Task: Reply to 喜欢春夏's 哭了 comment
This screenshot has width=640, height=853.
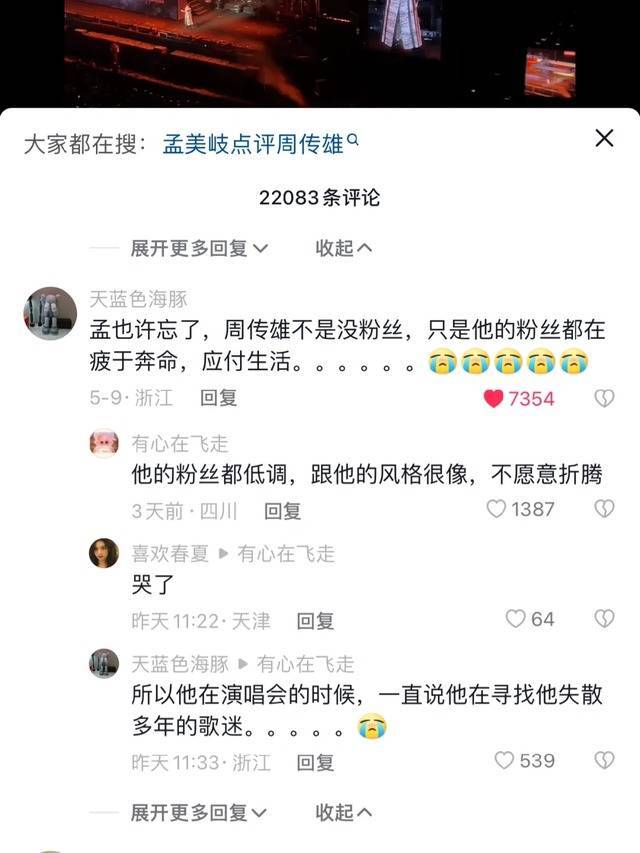Action: tap(315, 620)
